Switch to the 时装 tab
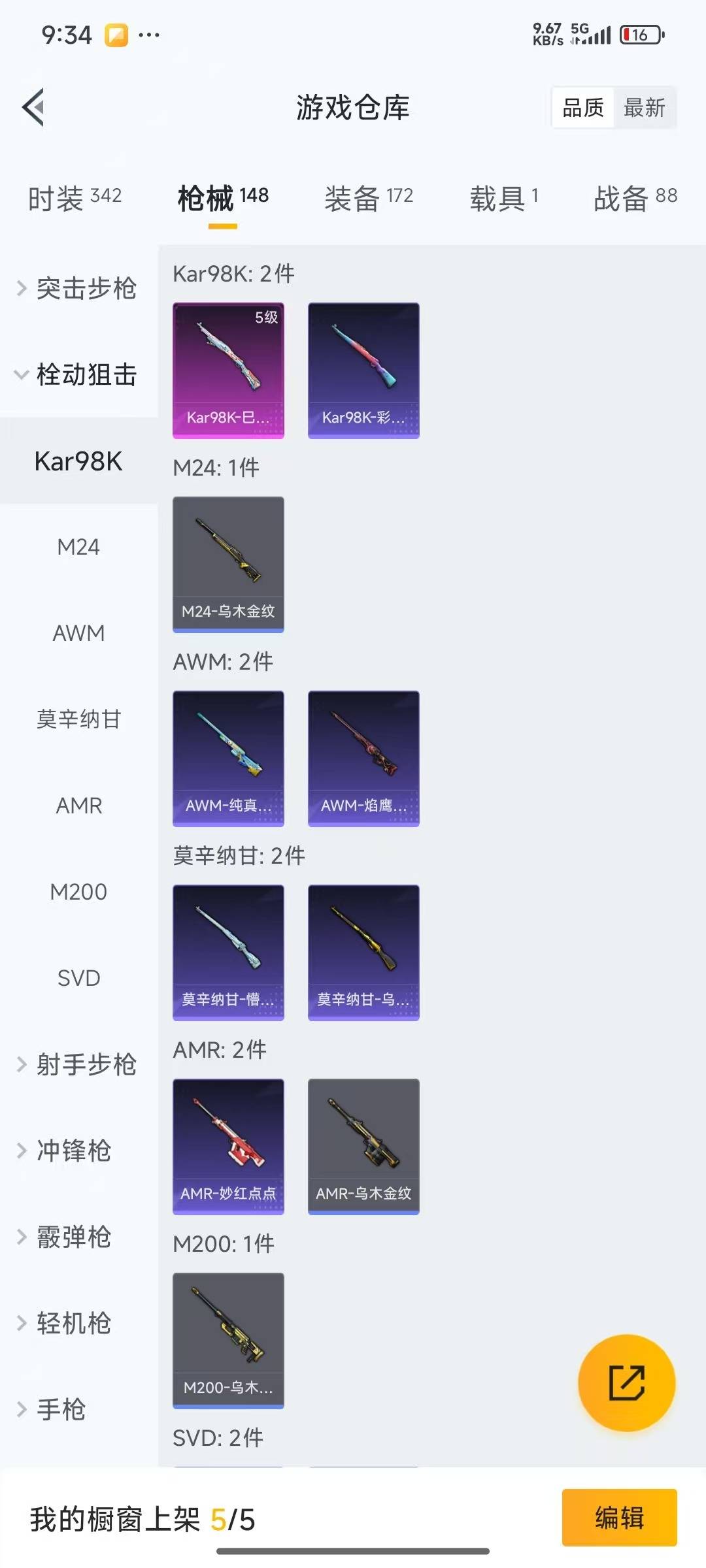 75,198
